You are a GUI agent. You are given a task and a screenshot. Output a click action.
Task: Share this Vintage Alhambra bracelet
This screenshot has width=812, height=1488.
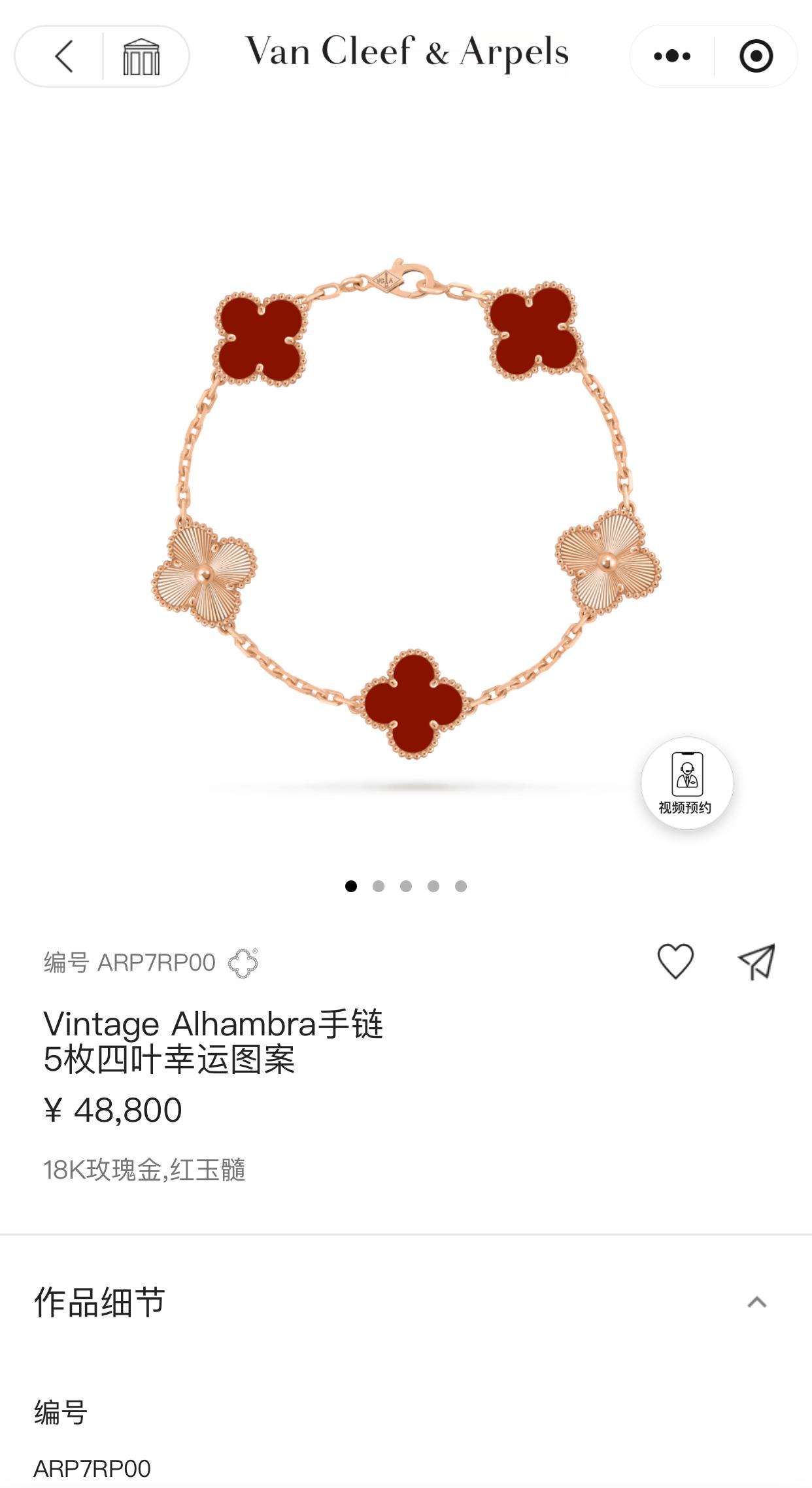pos(756,961)
